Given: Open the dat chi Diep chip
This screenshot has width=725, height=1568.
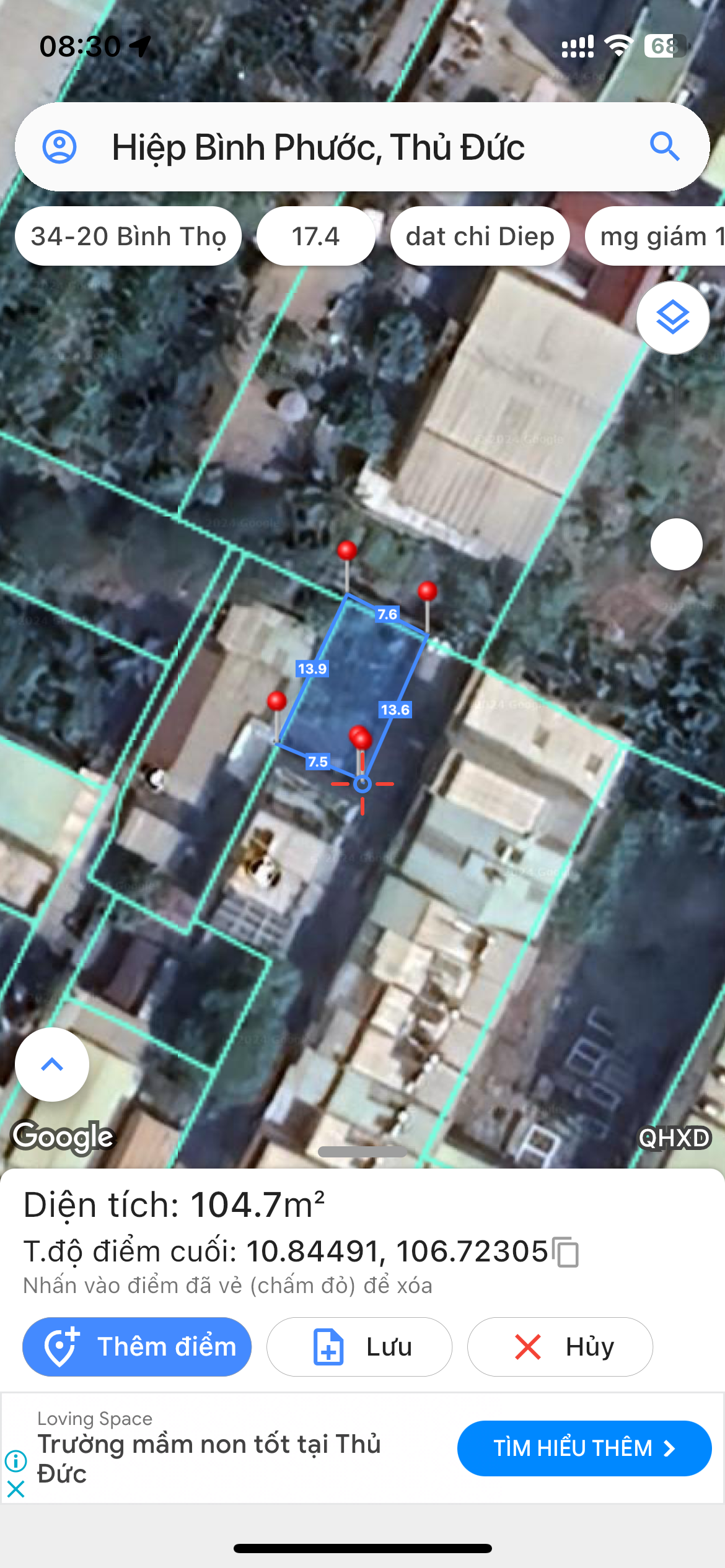Looking at the screenshot, I should click(x=480, y=236).
